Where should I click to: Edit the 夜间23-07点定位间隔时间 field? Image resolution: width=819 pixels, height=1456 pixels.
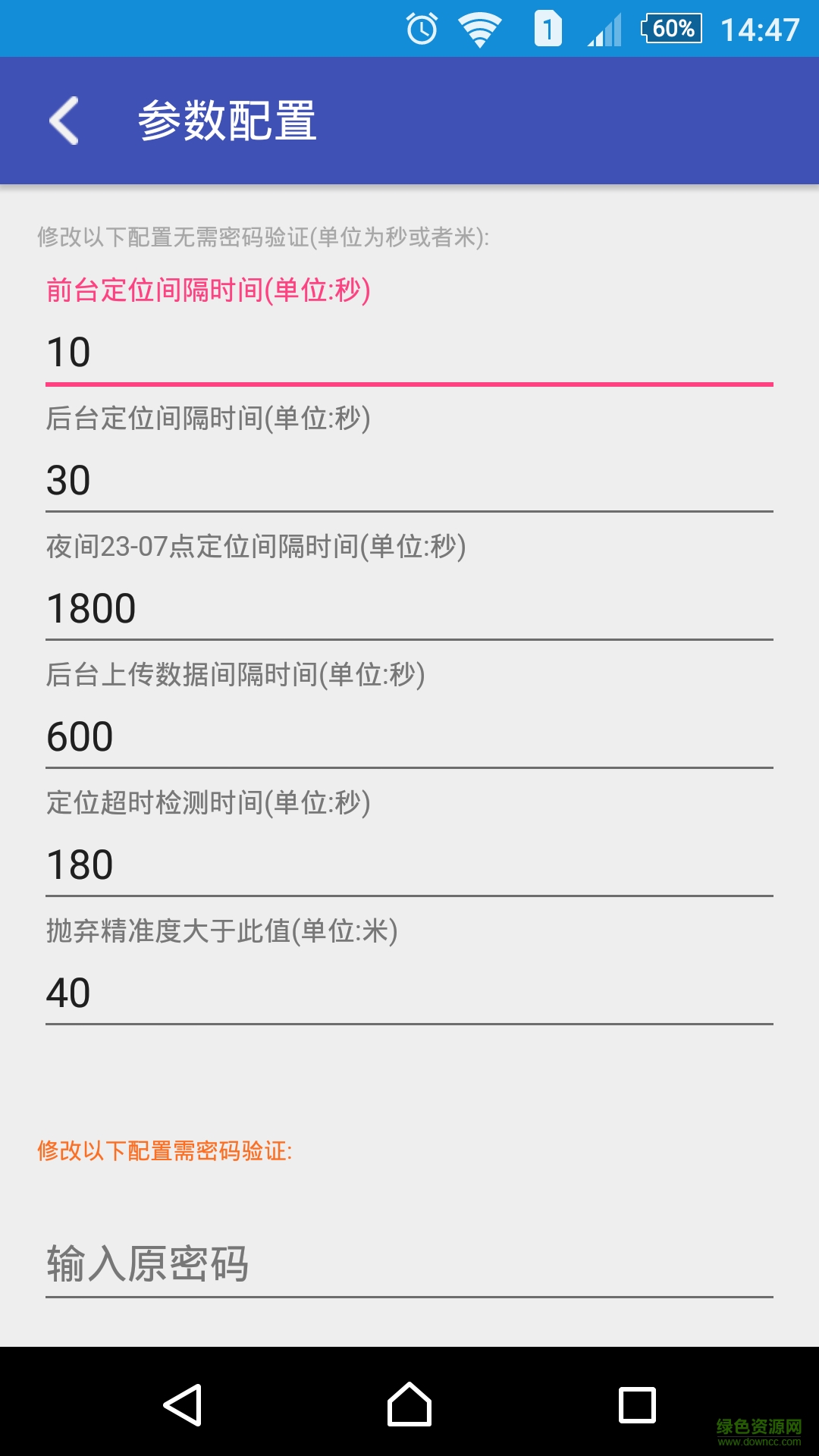pos(409,609)
